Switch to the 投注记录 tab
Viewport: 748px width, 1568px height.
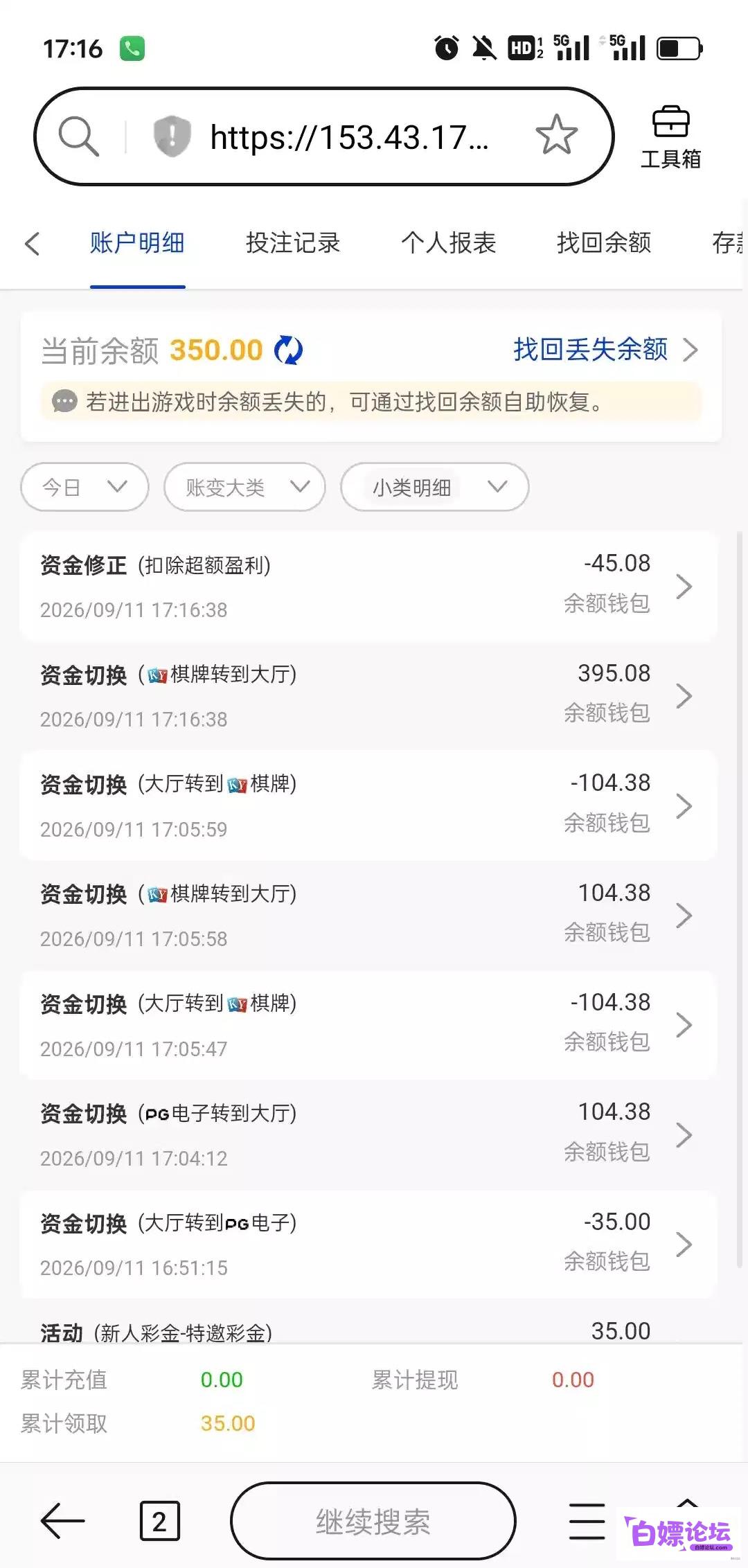[293, 242]
